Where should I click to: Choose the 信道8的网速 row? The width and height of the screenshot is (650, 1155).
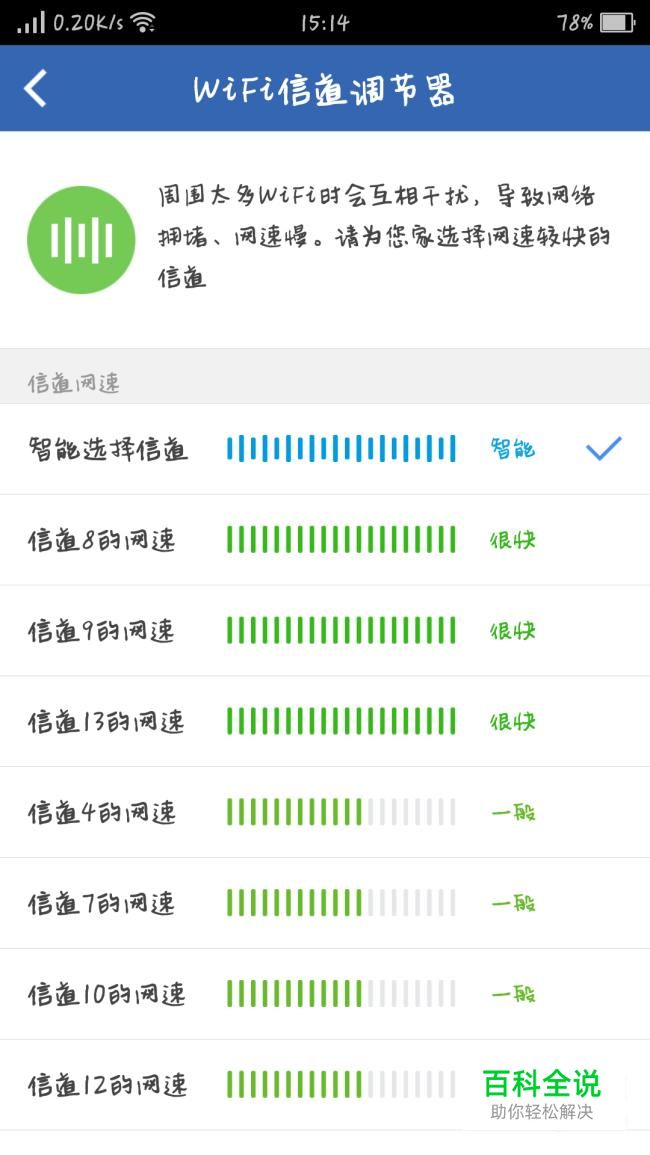pyautogui.click(x=325, y=540)
